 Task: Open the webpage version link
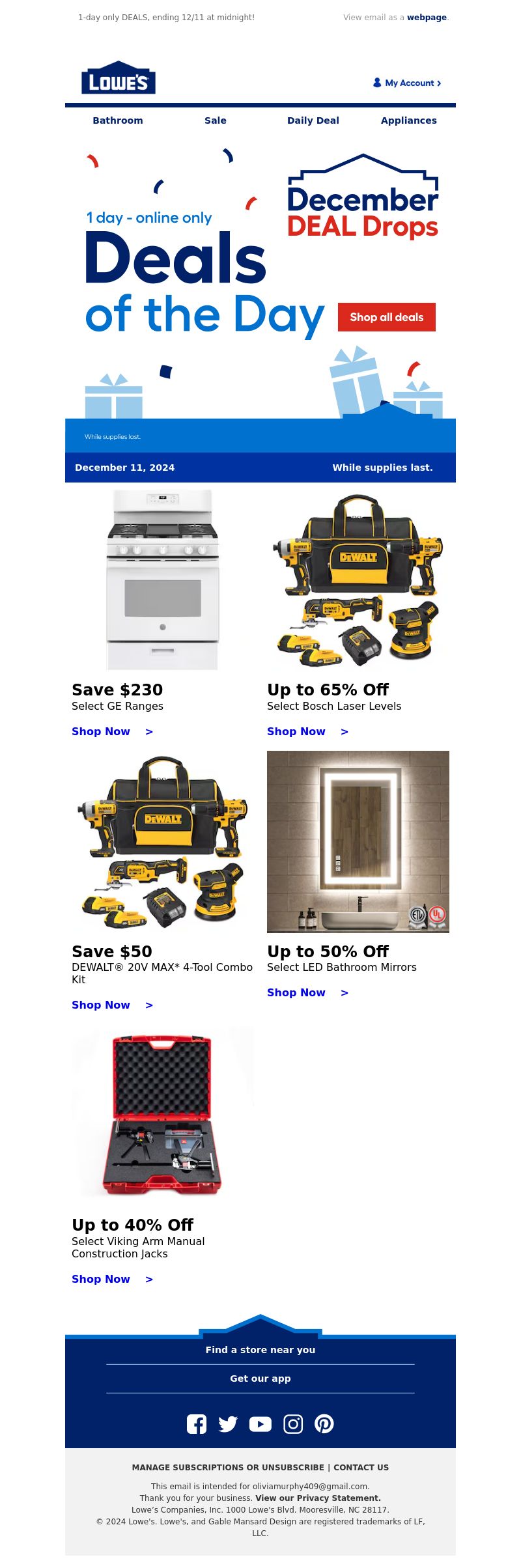[427, 18]
